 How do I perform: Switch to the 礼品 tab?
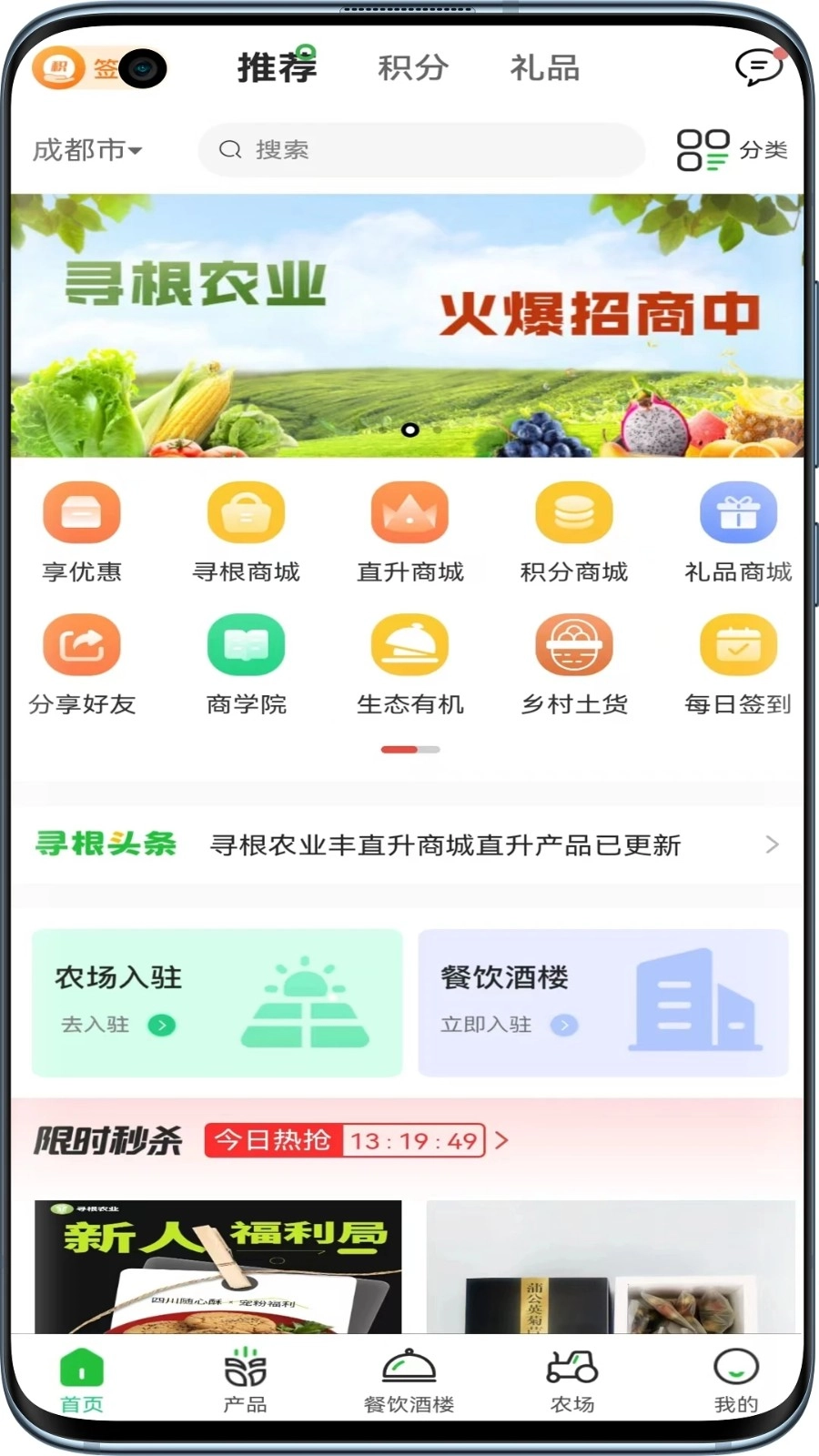pyautogui.click(x=543, y=68)
